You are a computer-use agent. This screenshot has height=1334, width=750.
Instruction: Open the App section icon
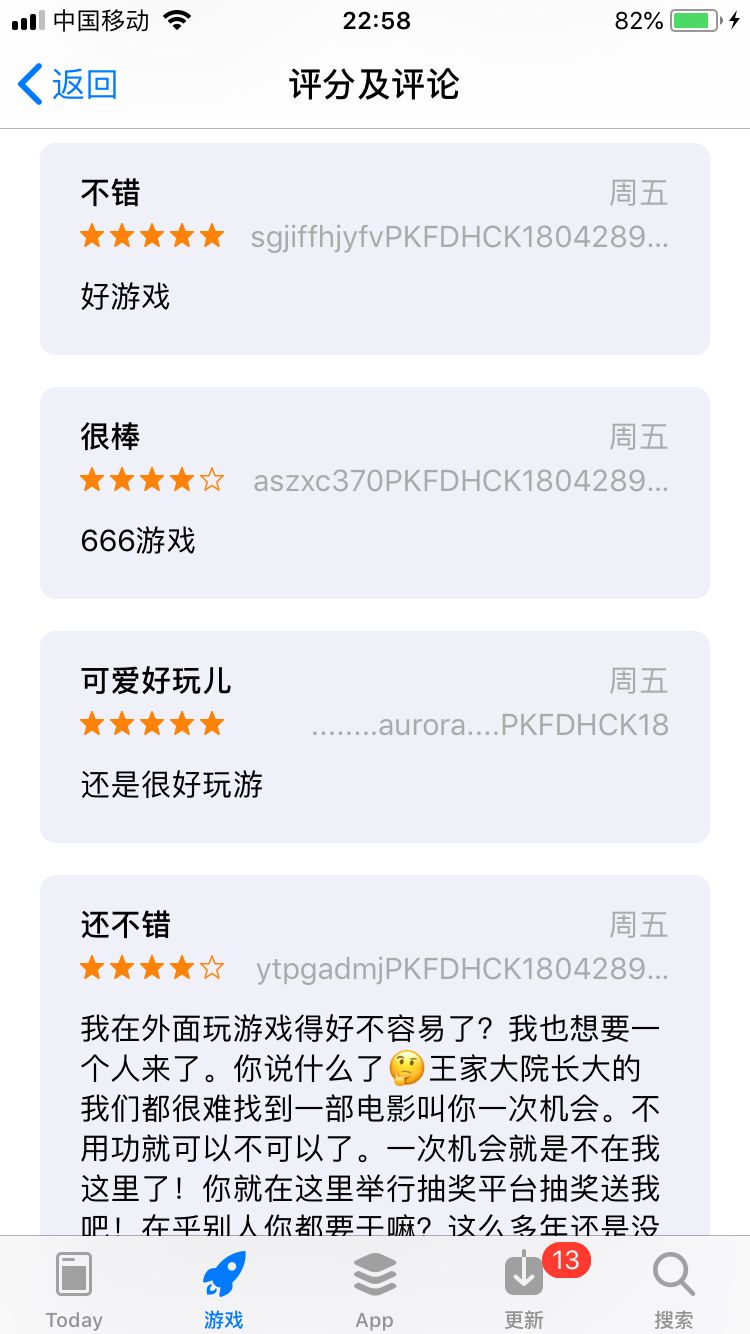(x=374, y=1271)
